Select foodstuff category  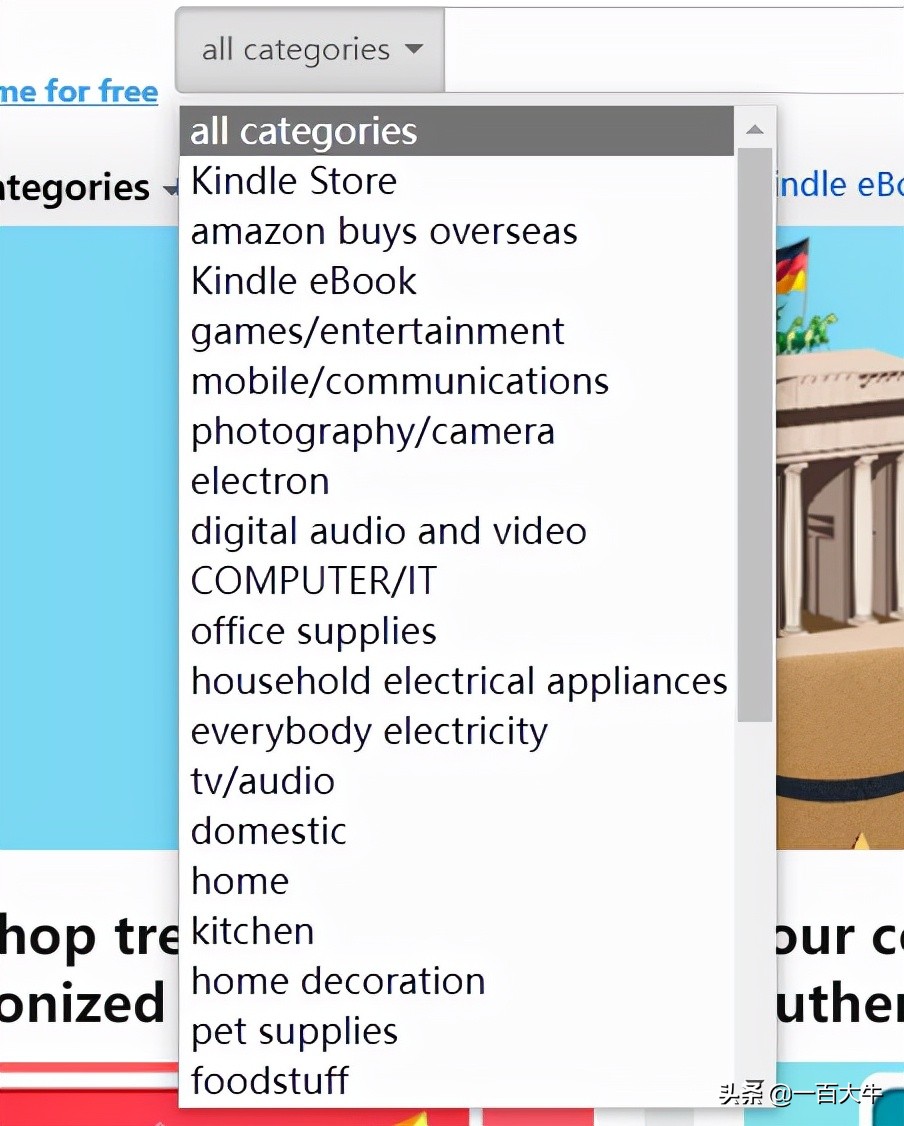pos(269,1081)
